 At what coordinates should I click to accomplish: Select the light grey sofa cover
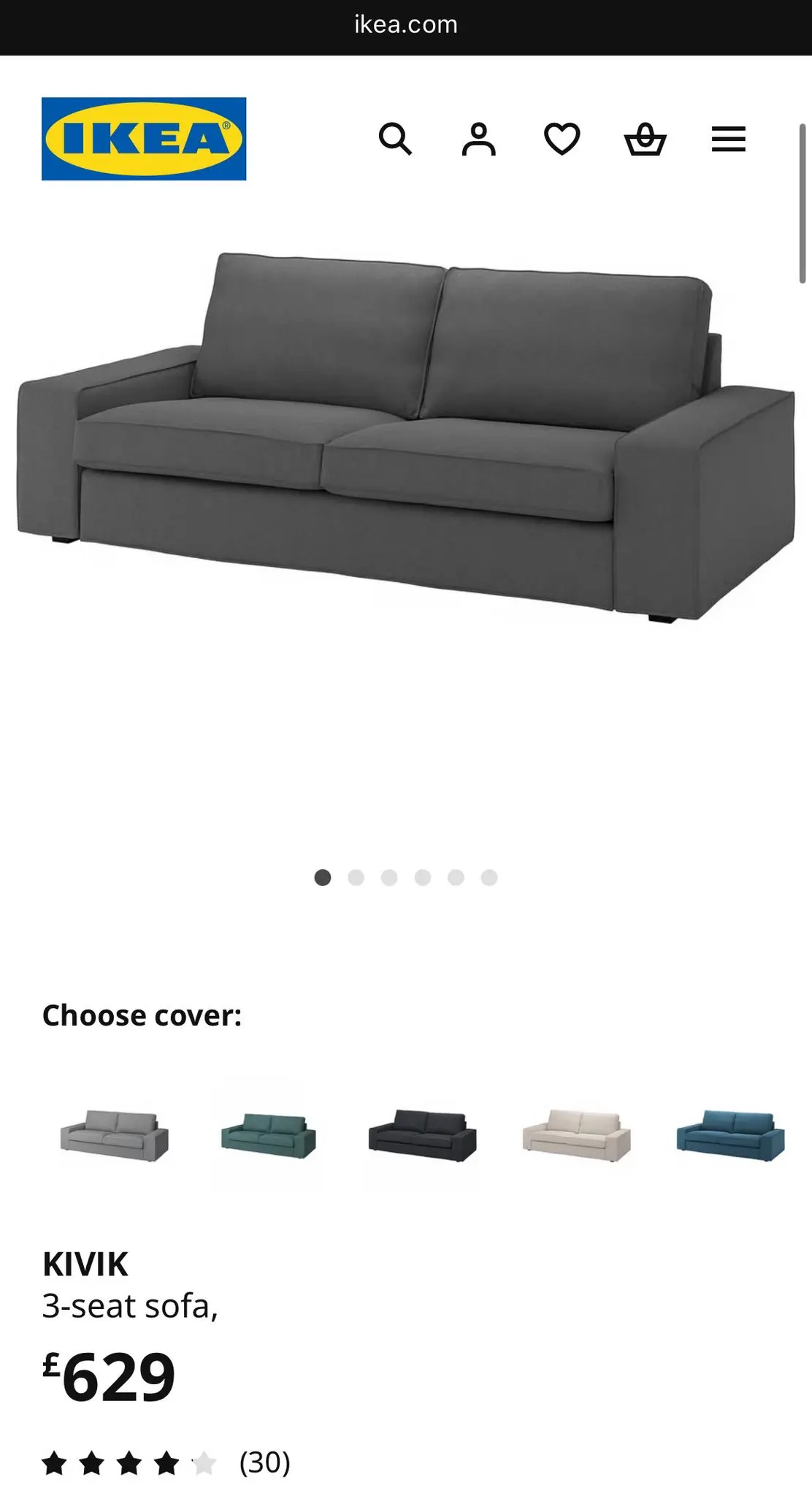pos(114,1136)
